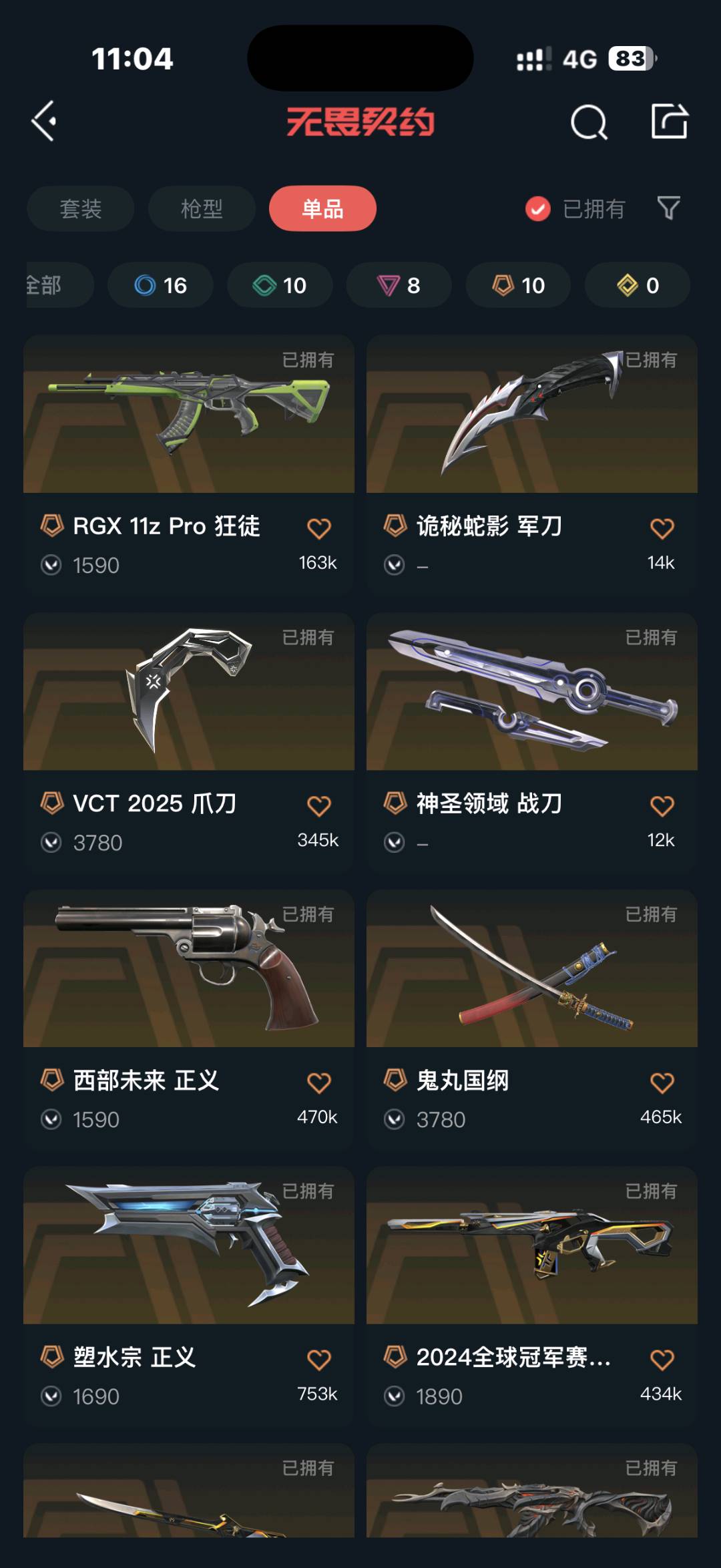Filter by blue tier with 16 items

tap(160, 285)
